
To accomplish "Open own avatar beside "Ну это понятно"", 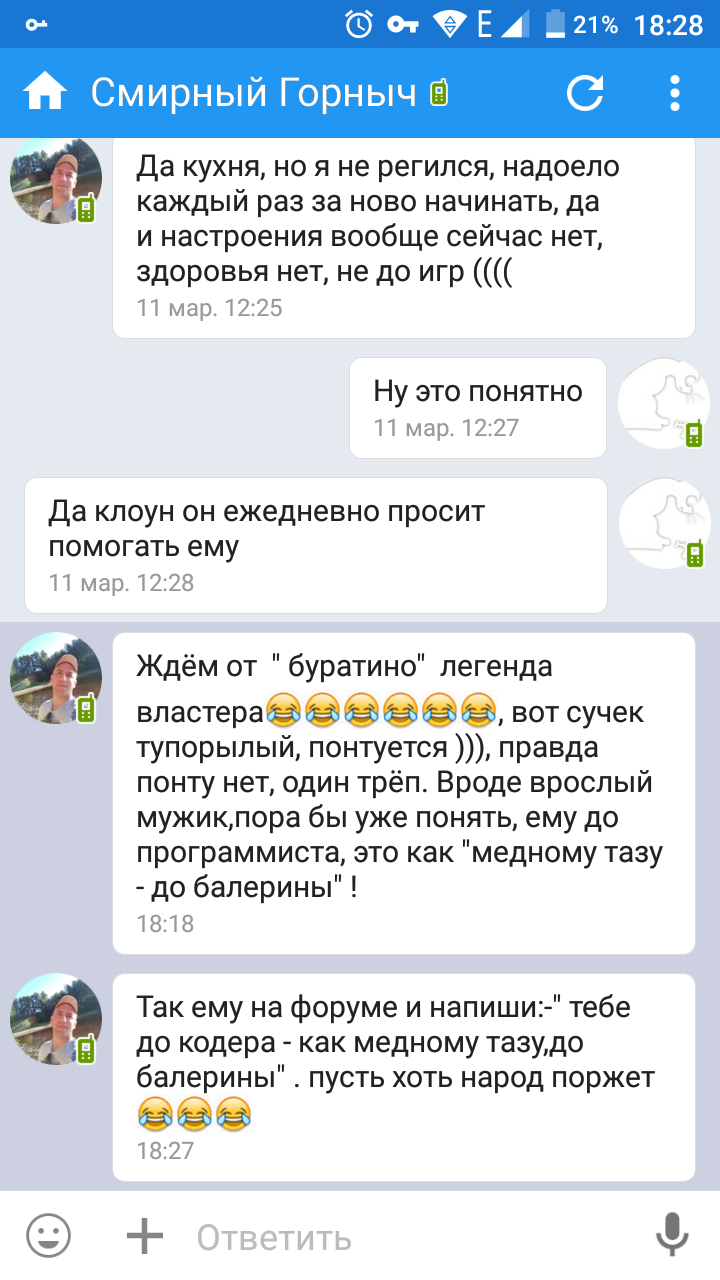I will pos(661,404).
